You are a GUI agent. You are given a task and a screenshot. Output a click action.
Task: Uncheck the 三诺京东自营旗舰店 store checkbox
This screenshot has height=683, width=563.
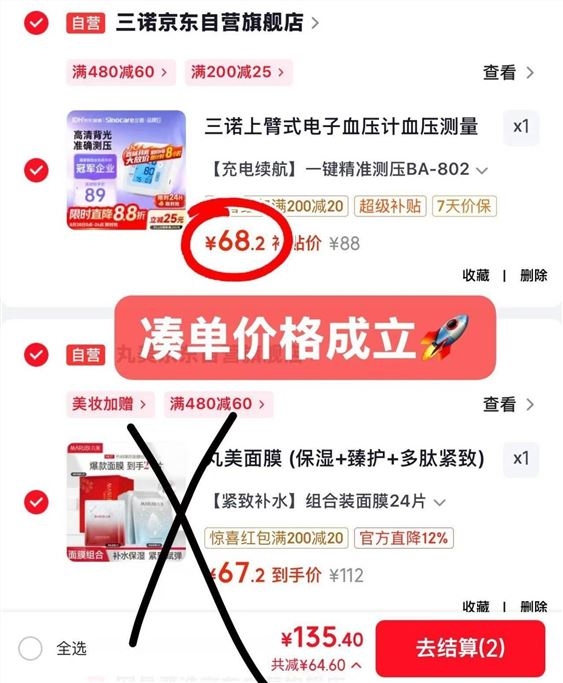36,23
